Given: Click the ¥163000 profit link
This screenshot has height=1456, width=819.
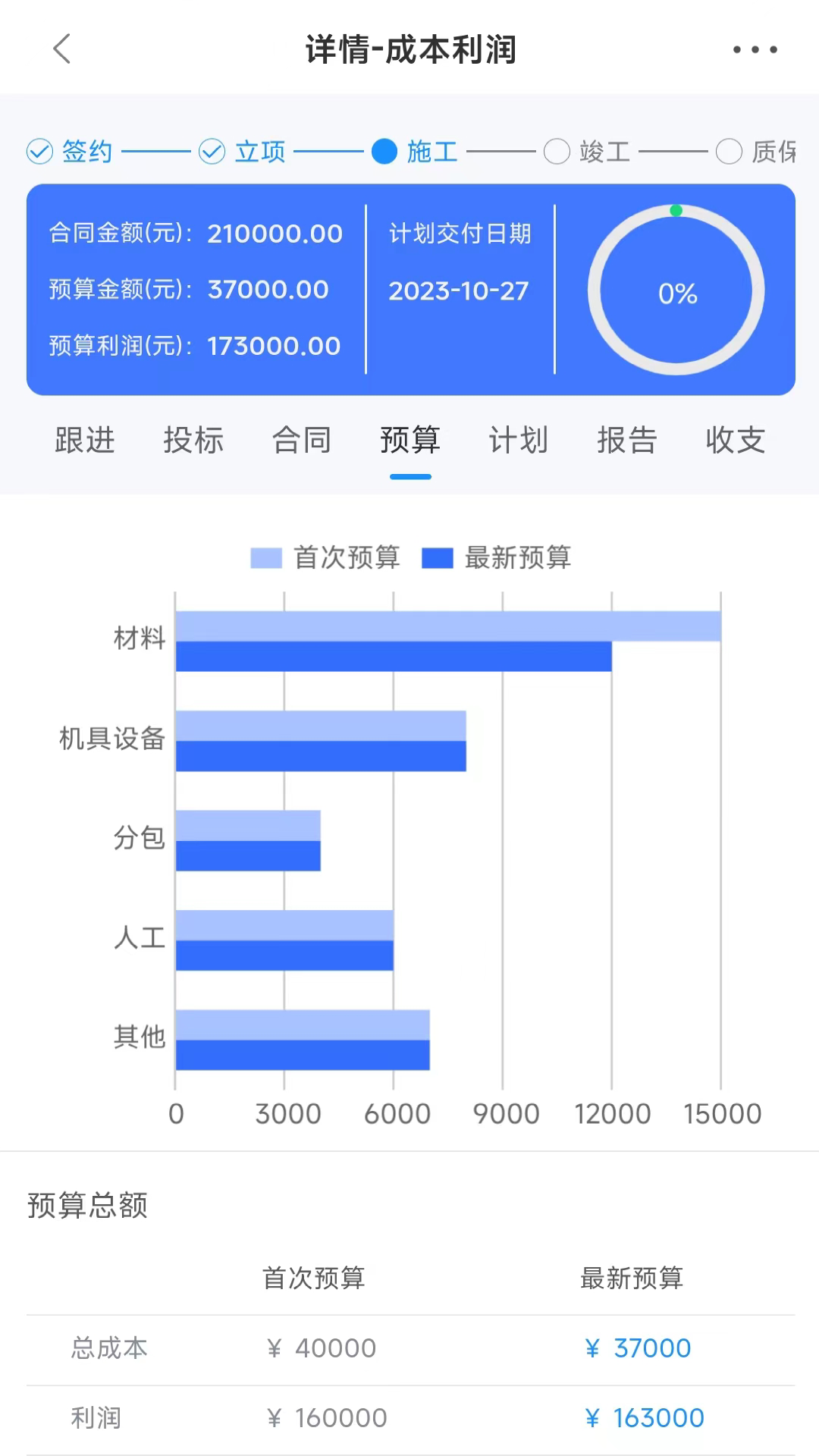Looking at the screenshot, I should coord(645,1417).
